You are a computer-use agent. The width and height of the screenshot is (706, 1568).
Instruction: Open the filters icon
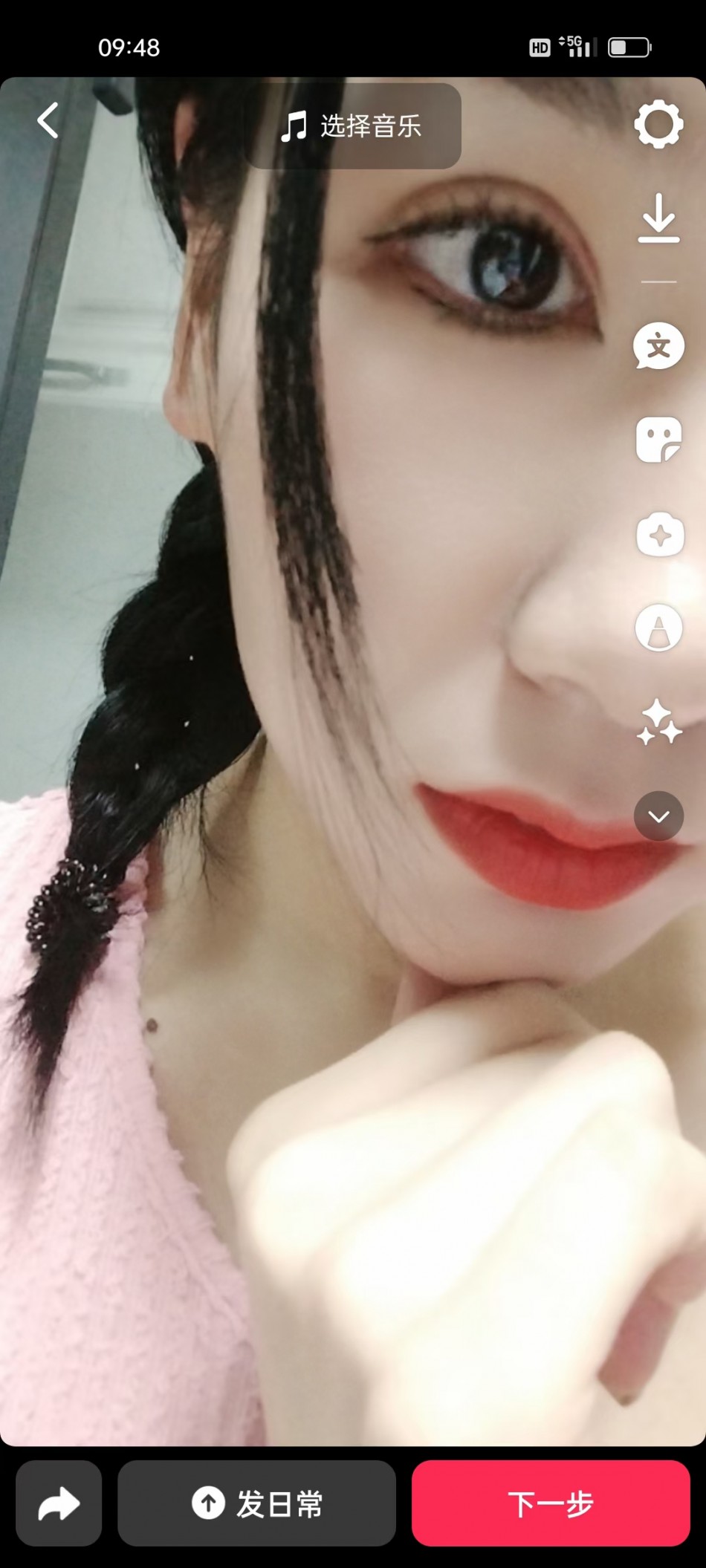pos(658,628)
